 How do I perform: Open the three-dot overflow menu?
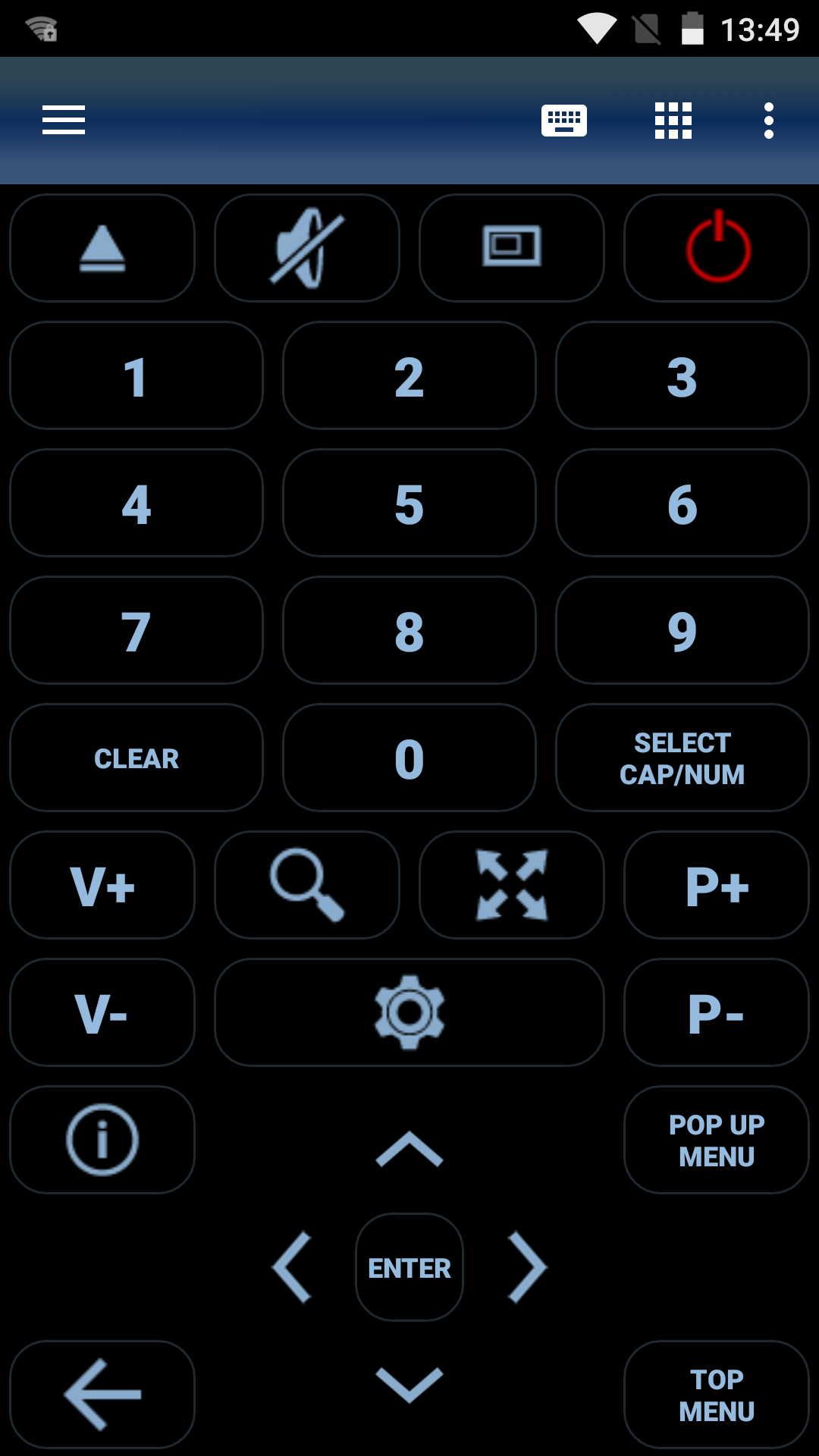[768, 121]
